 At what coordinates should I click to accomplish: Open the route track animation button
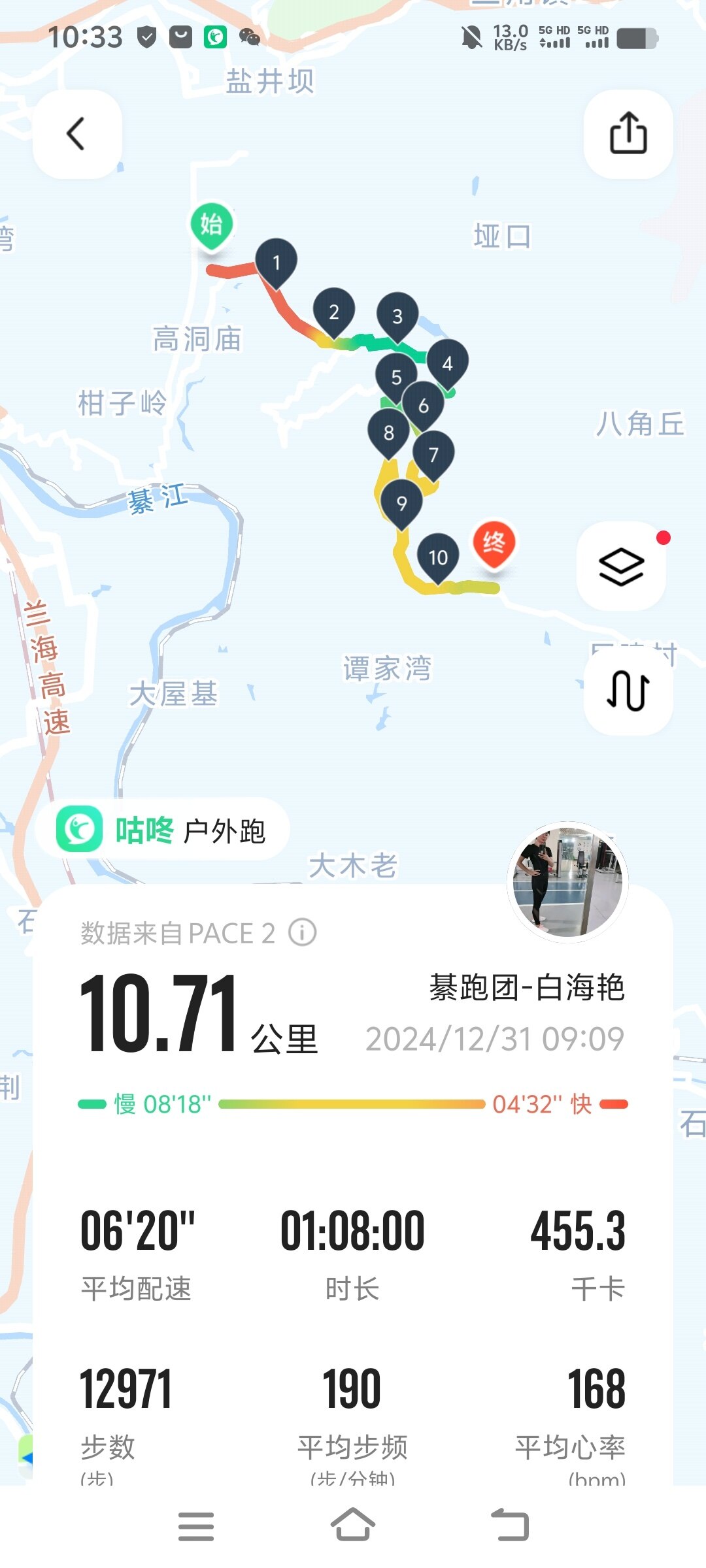click(628, 691)
